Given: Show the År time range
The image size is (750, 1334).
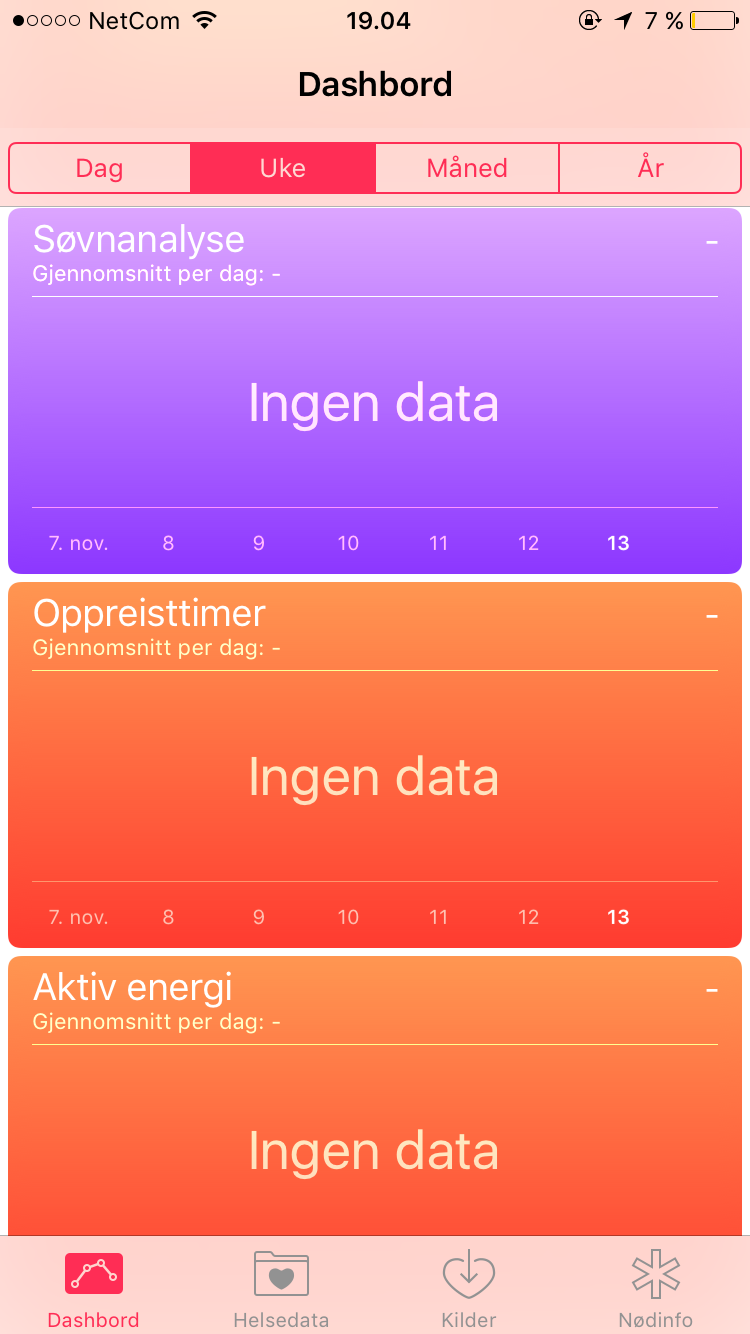Looking at the screenshot, I should pos(650,168).
